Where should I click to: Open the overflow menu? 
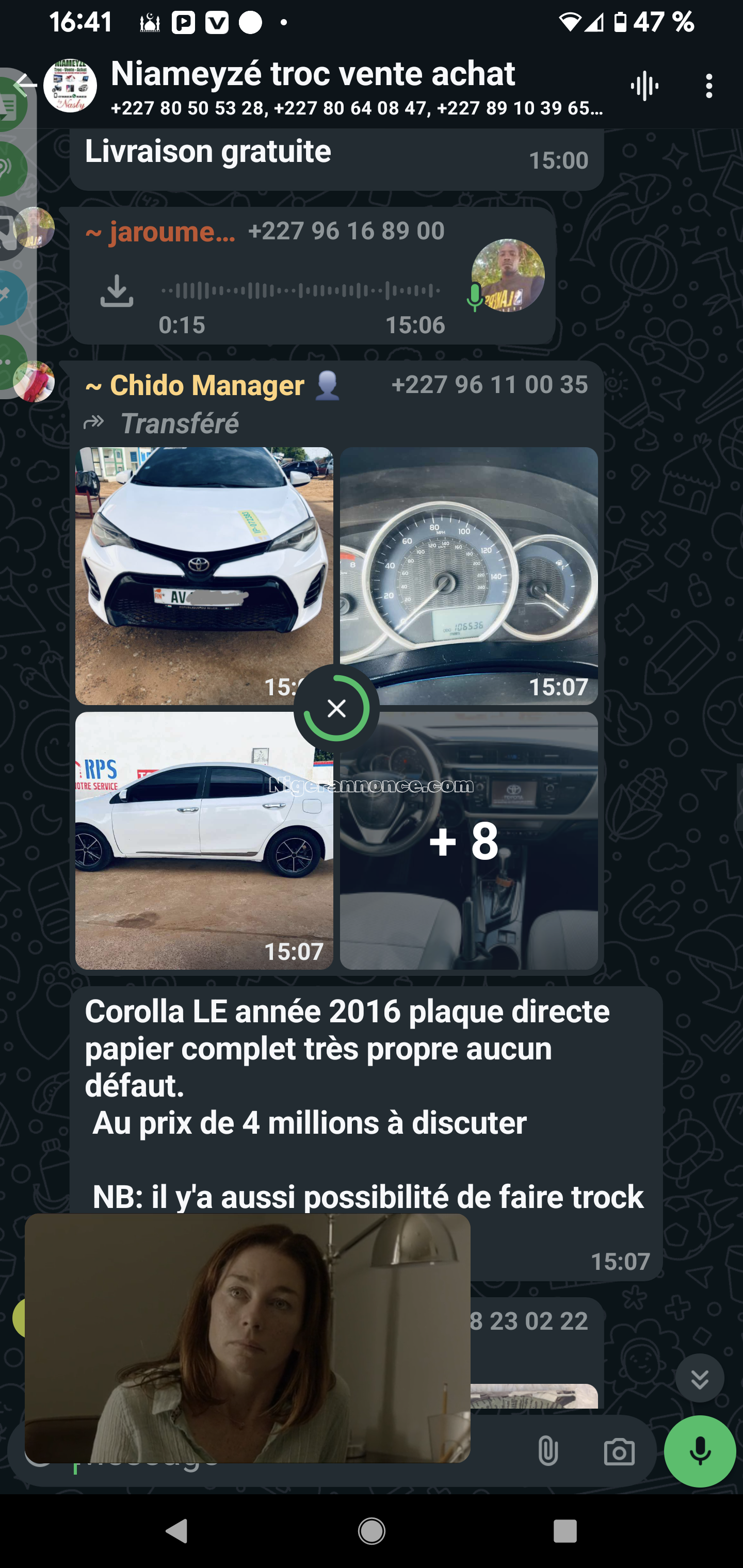click(709, 87)
